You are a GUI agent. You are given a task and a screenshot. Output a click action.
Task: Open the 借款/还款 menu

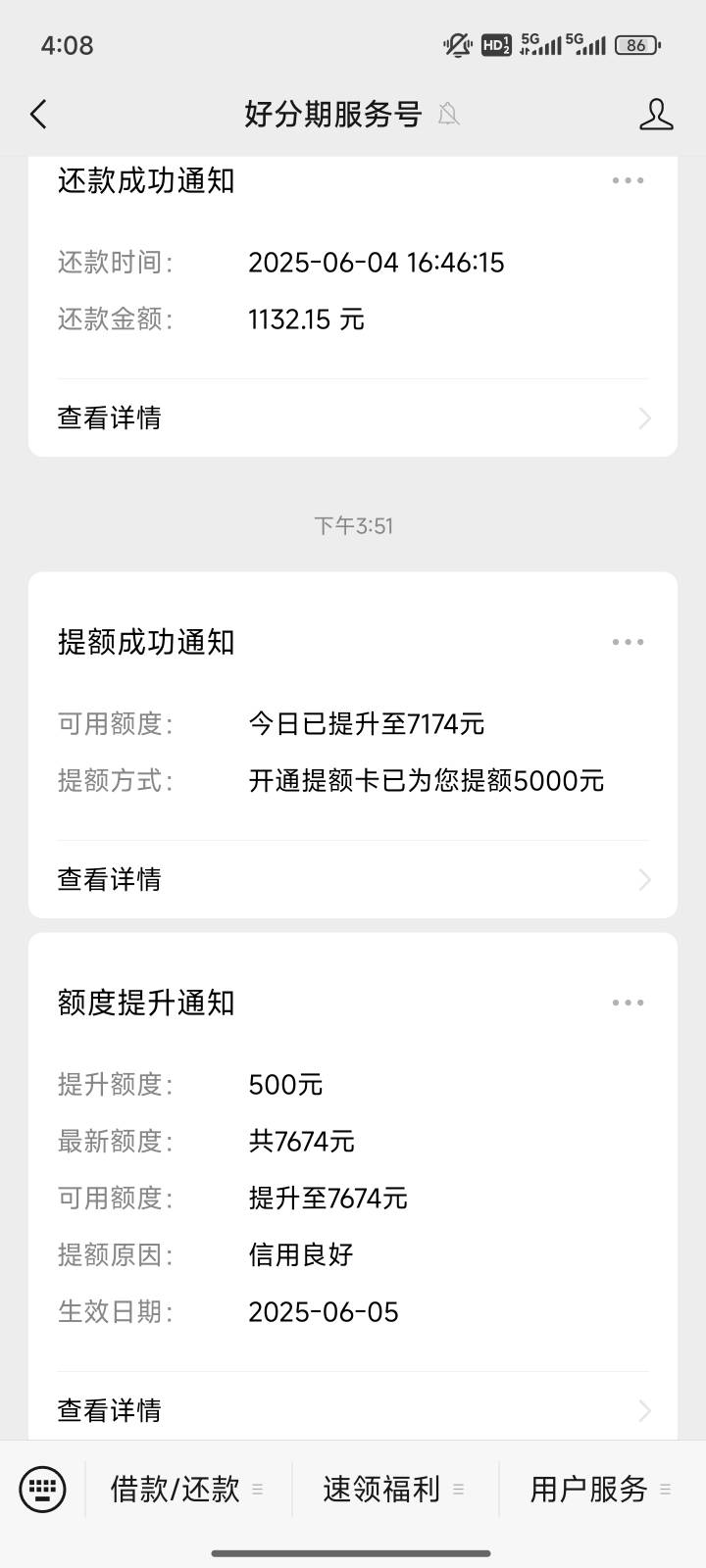(x=188, y=1490)
